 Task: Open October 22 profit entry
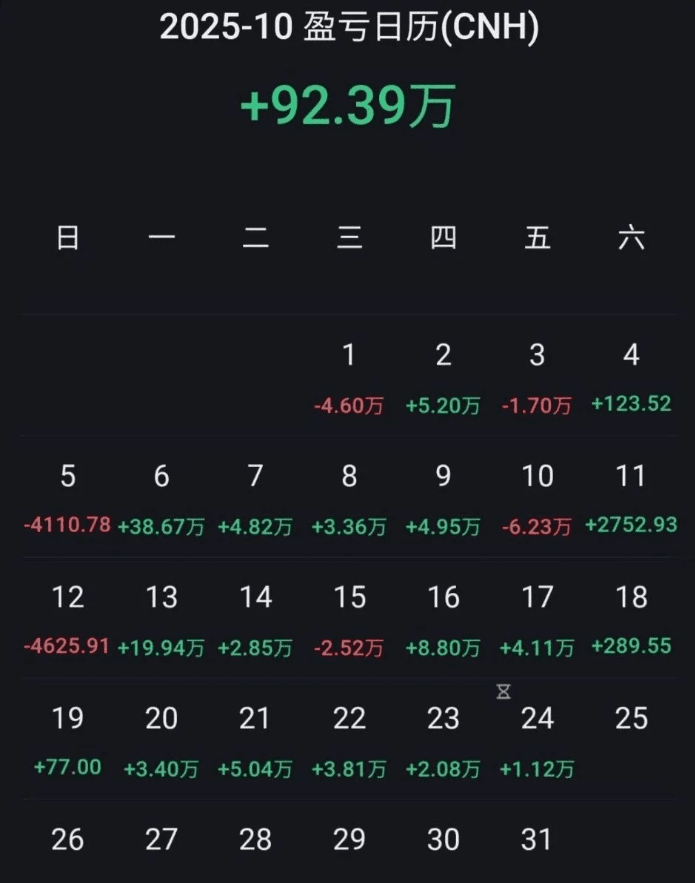(x=349, y=741)
